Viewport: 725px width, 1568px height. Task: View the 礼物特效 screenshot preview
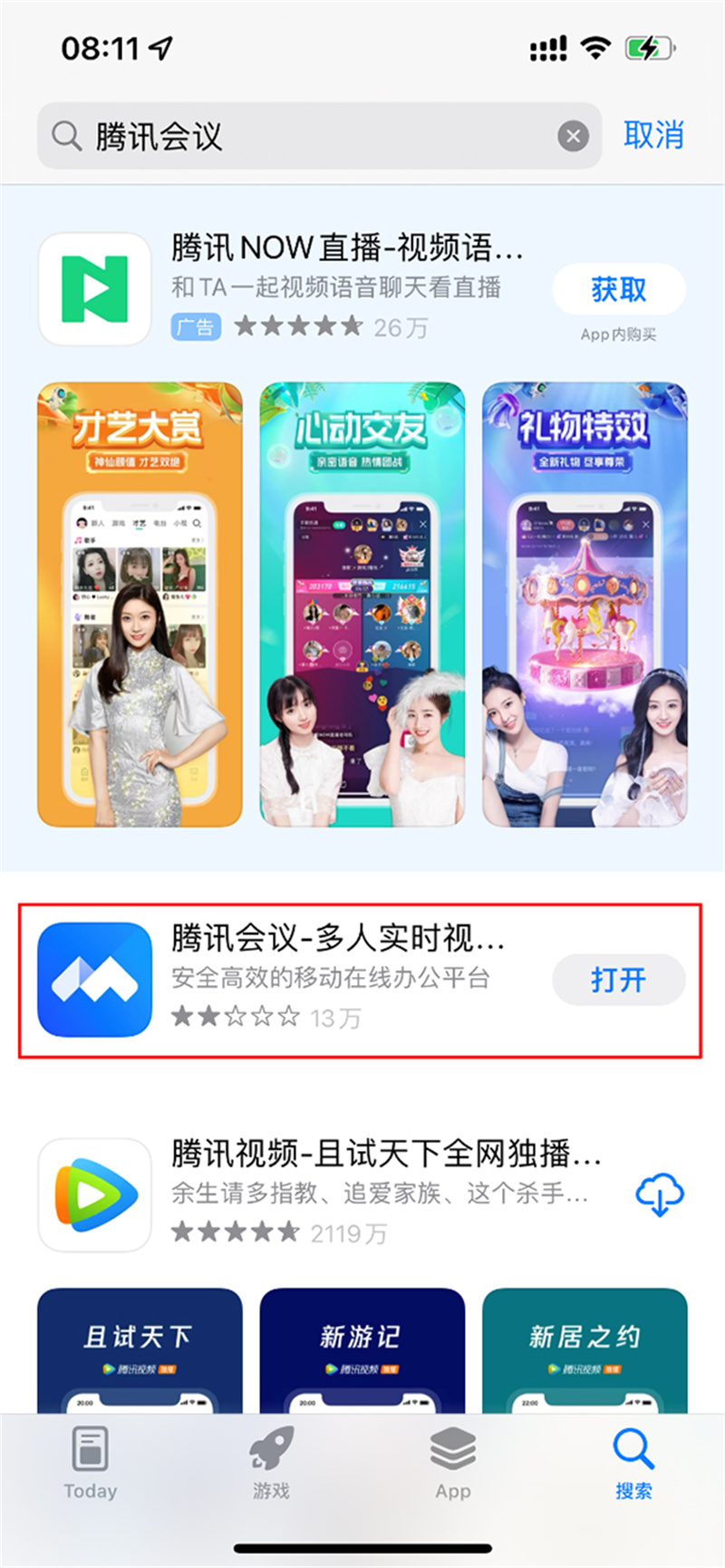(585, 604)
